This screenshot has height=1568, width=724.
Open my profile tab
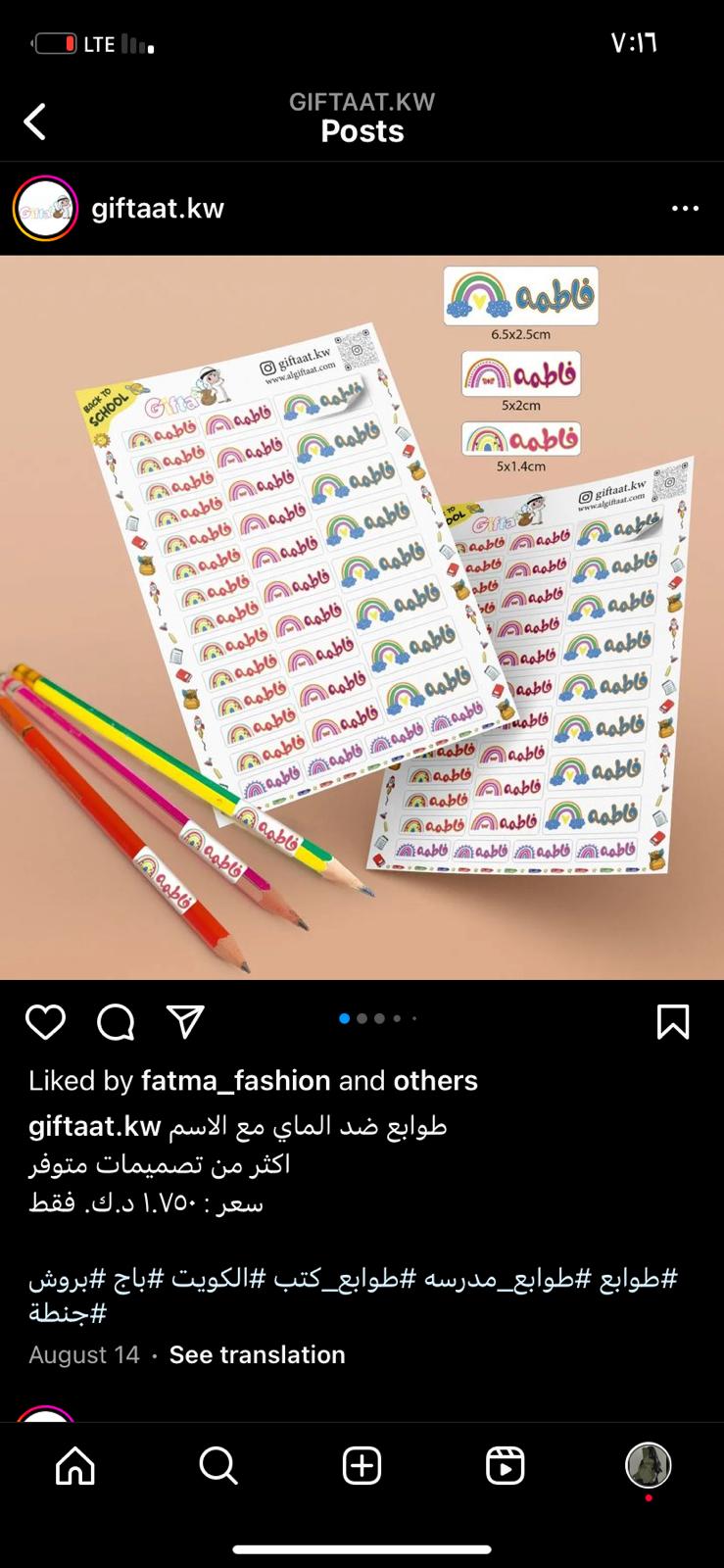click(648, 1466)
